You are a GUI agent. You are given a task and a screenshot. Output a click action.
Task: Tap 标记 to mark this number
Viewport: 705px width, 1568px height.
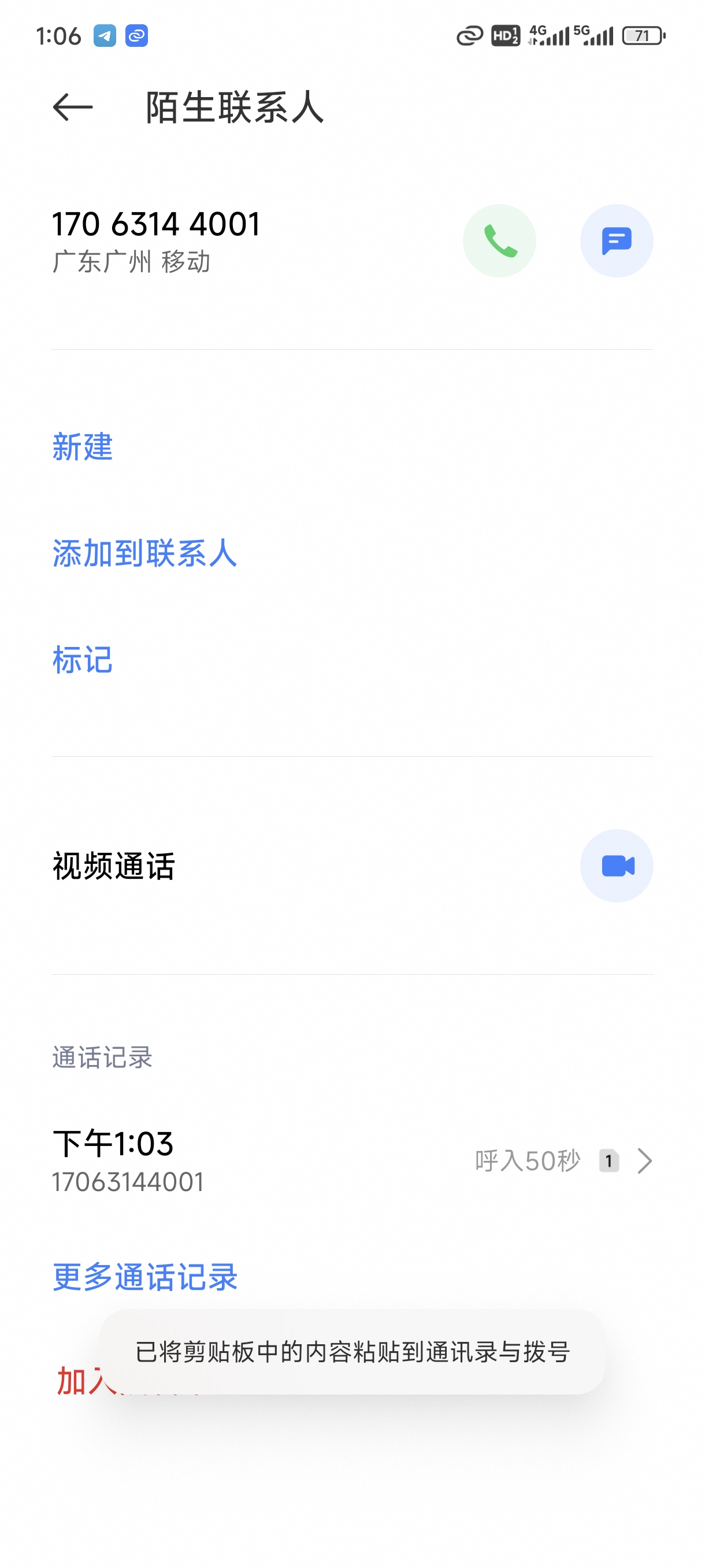point(83,660)
